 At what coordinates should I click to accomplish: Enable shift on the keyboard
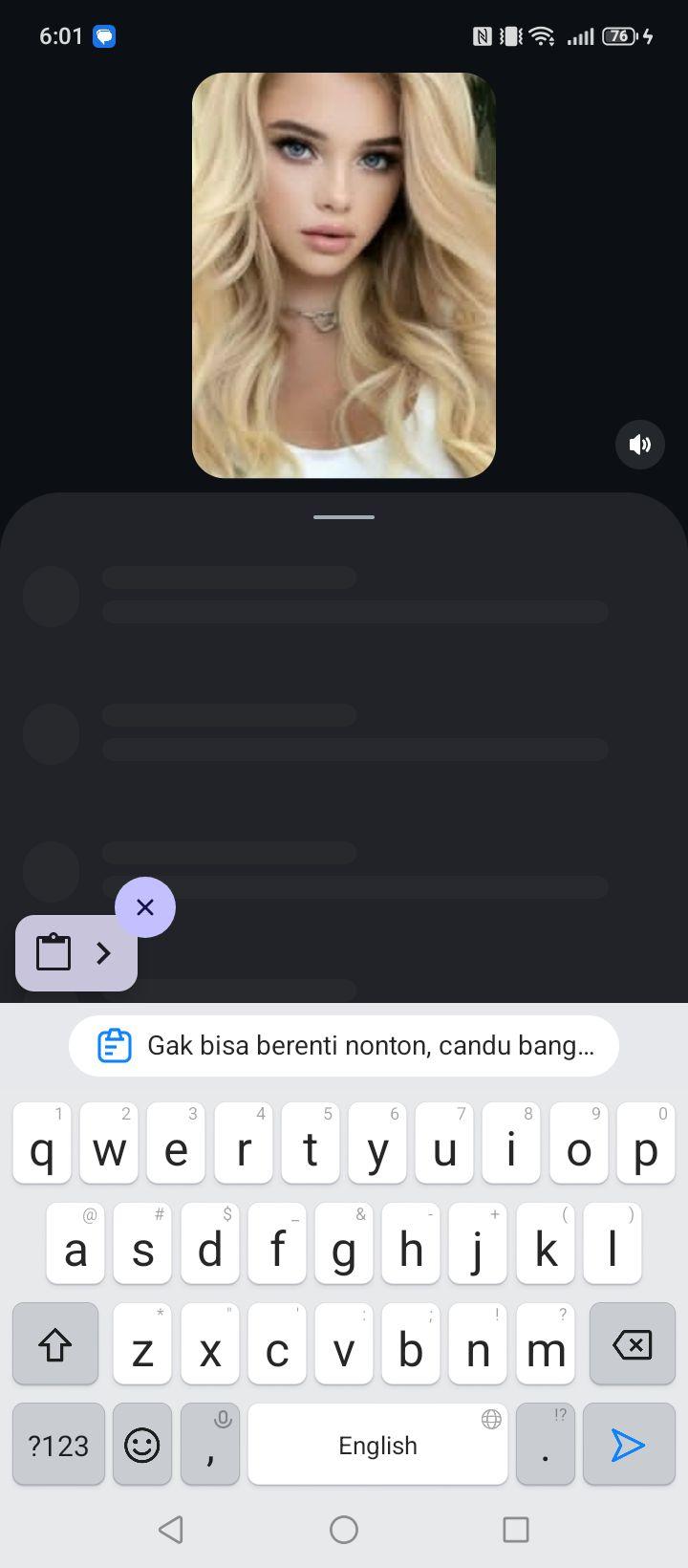coord(55,1344)
